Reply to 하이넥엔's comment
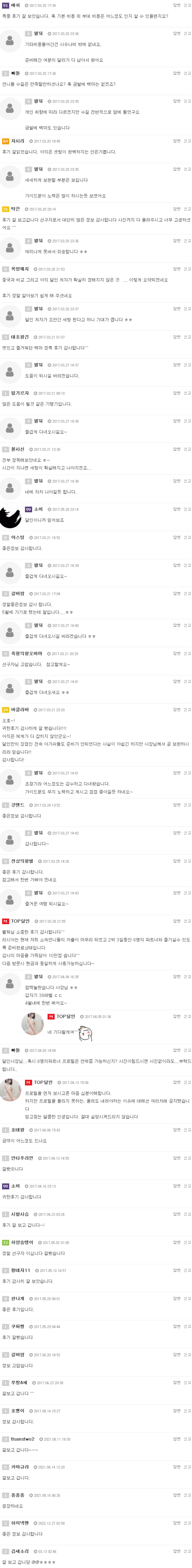Image resolution: width=192 pixels, height=1568 pixels. click(176, 1523)
